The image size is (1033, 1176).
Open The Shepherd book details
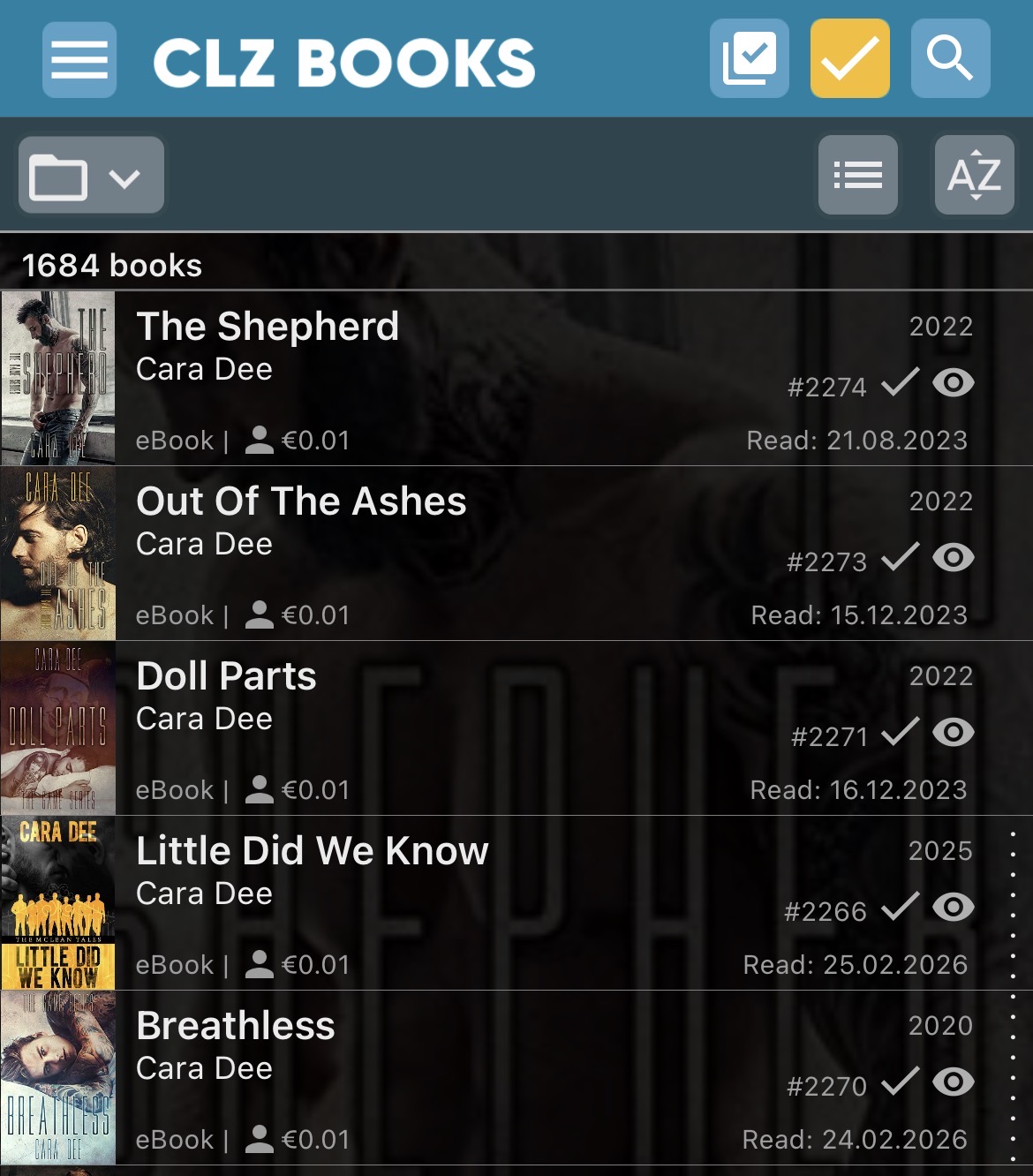[x=441, y=378]
